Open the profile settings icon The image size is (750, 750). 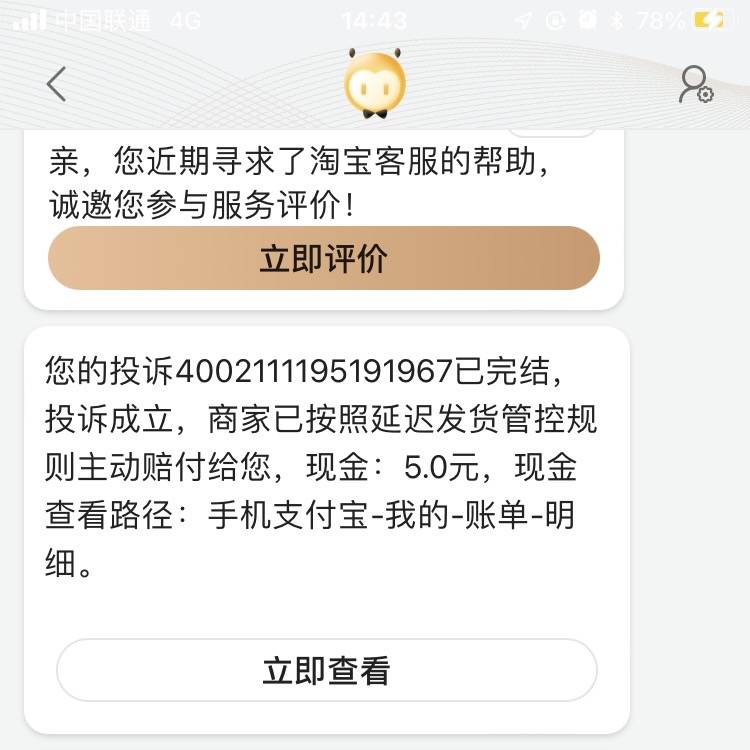[695, 85]
